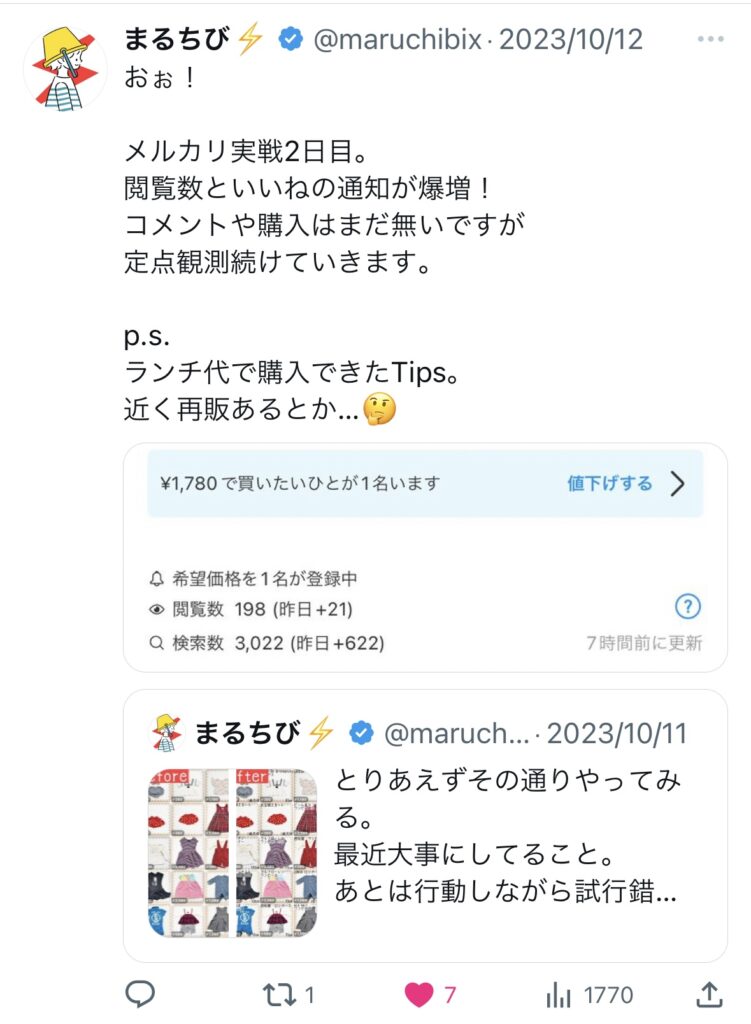This screenshot has width=751, height=1024.
Task: Open まるちび's profile avatar
Action: (64, 68)
